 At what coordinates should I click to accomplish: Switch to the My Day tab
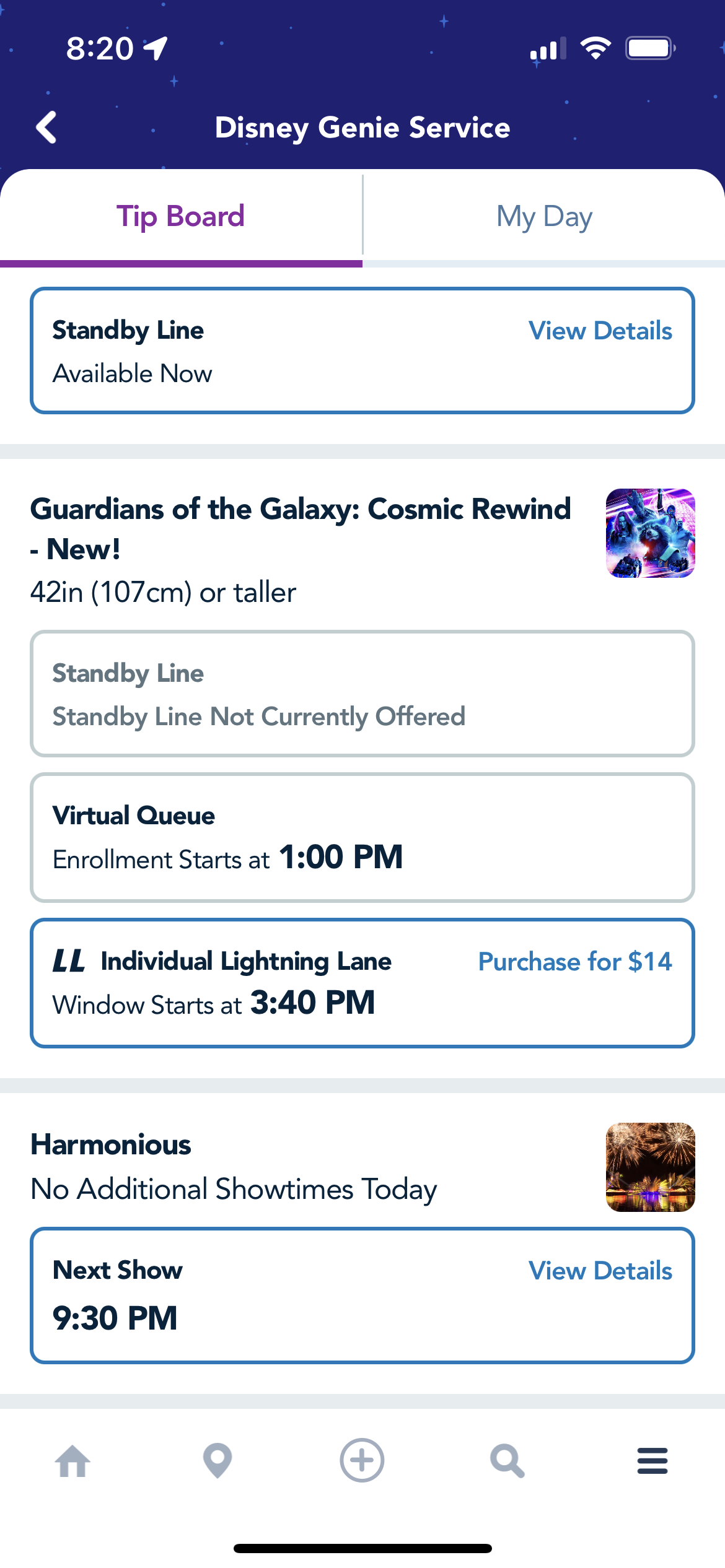click(544, 217)
